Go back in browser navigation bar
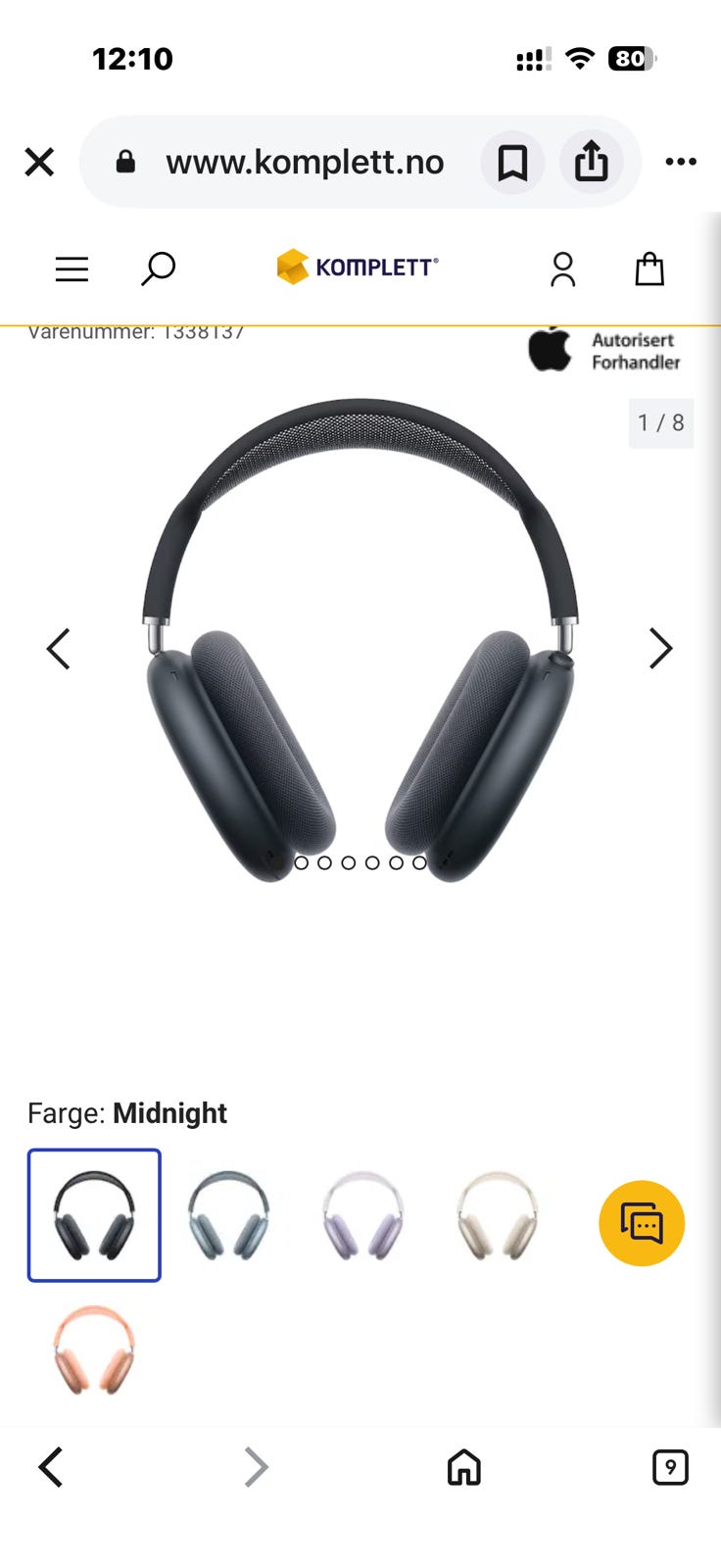Image resolution: width=721 pixels, height=1568 pixels. (51, 1467)
